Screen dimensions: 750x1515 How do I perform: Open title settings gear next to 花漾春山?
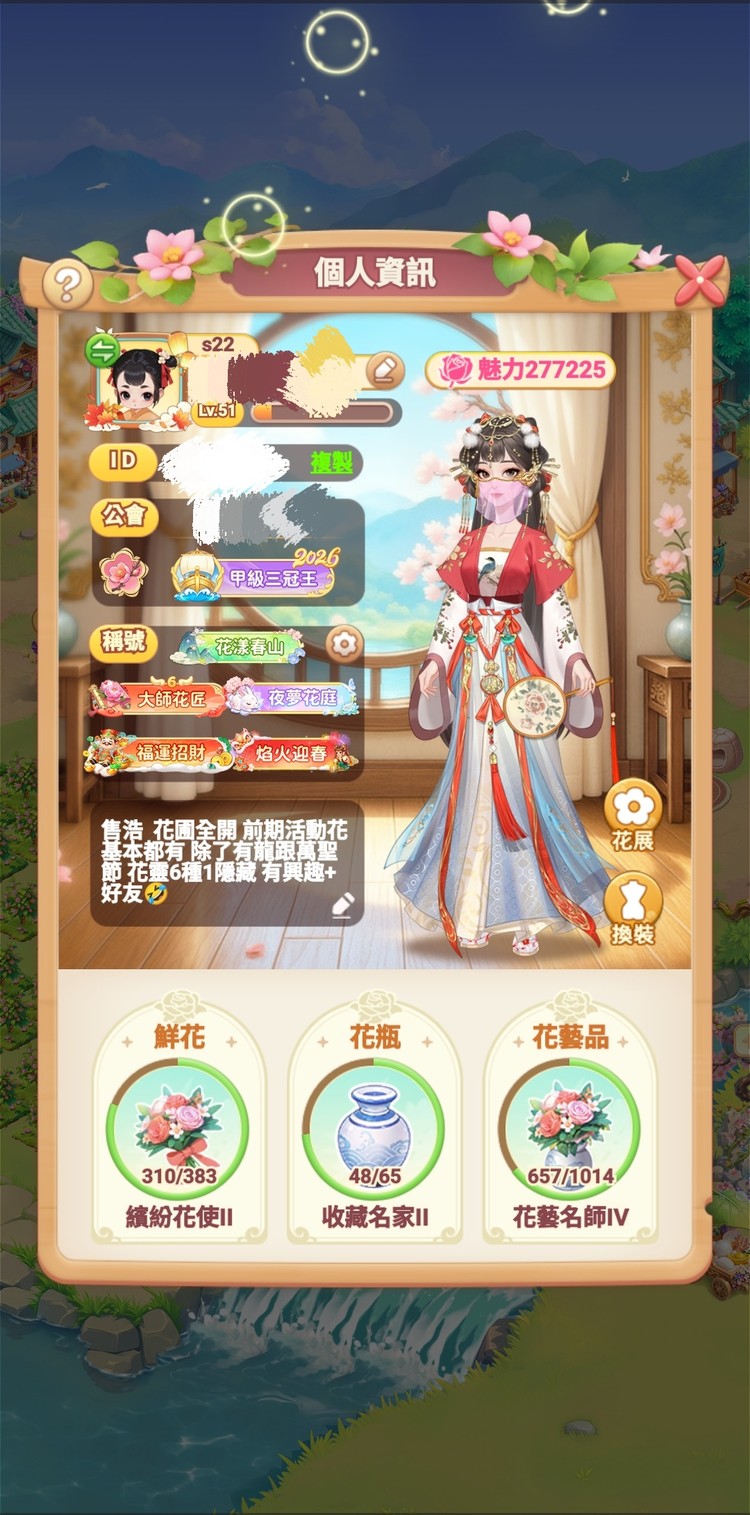click(x=344, y=644)
